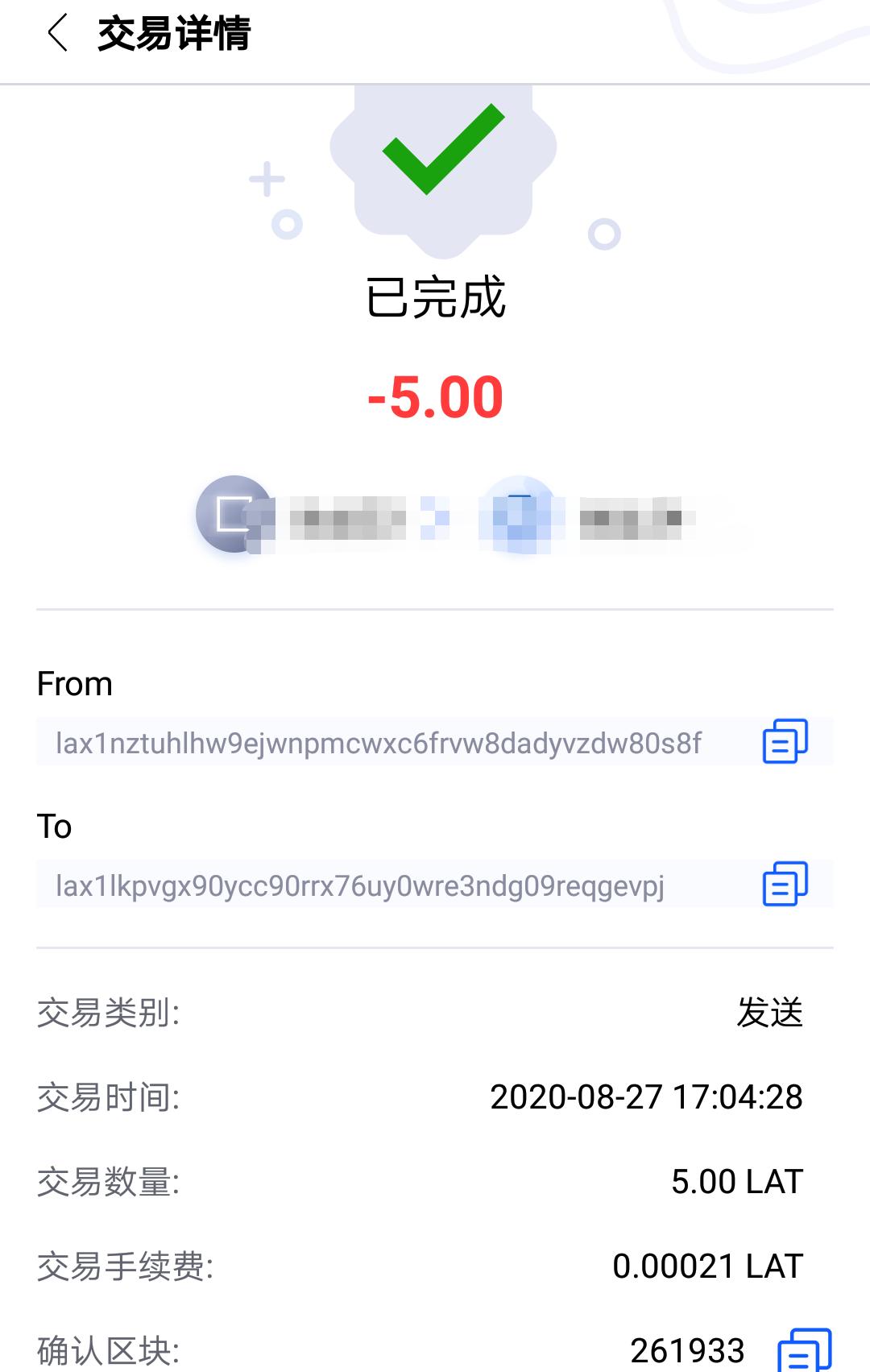
Task: Go back from the 交易详情 page
Action: coord(58,34)
